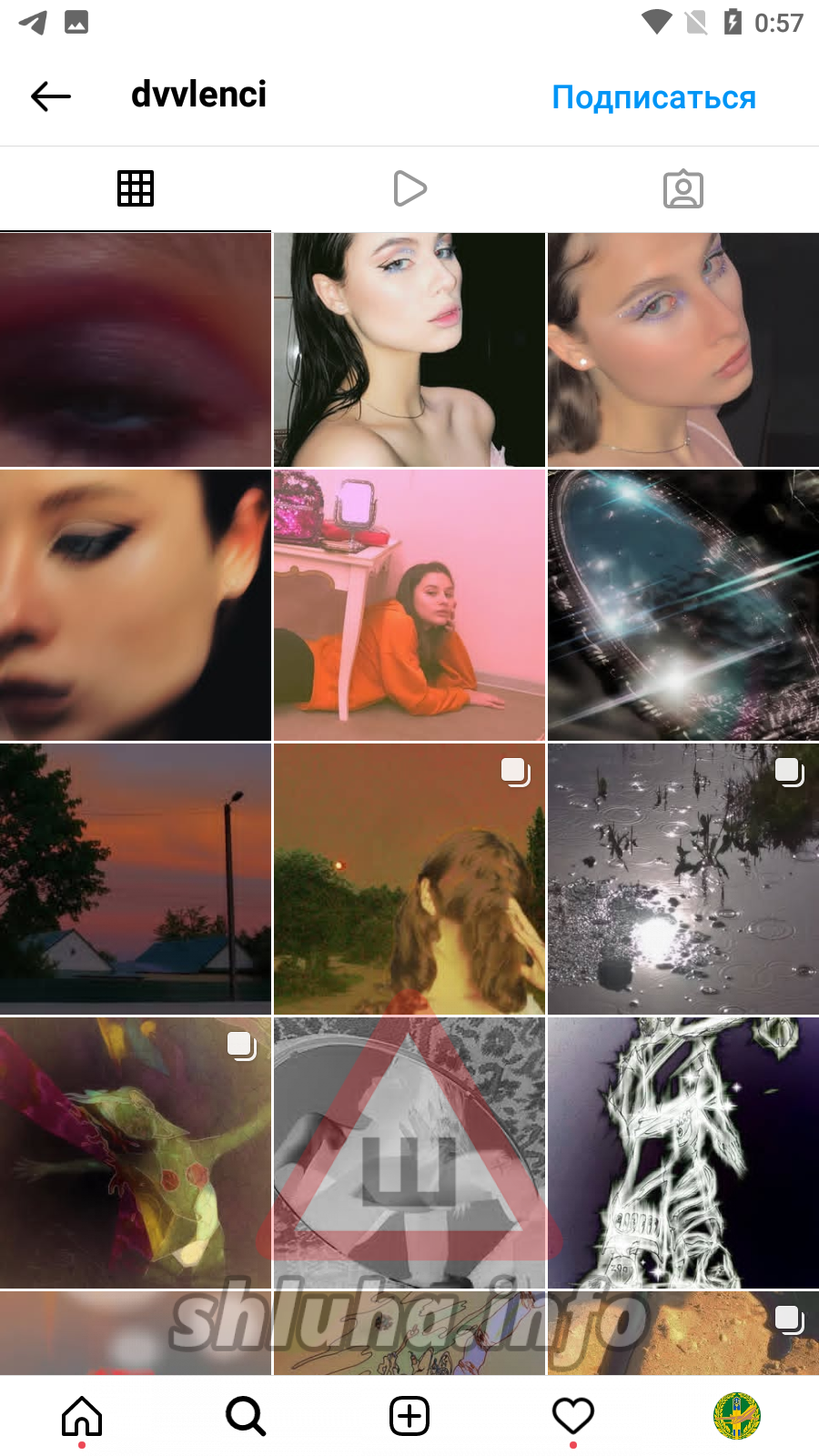The height and width of the screenshot is (1456, 819).
Task: Open the activity heart tab
Action: click(573, 1416)
